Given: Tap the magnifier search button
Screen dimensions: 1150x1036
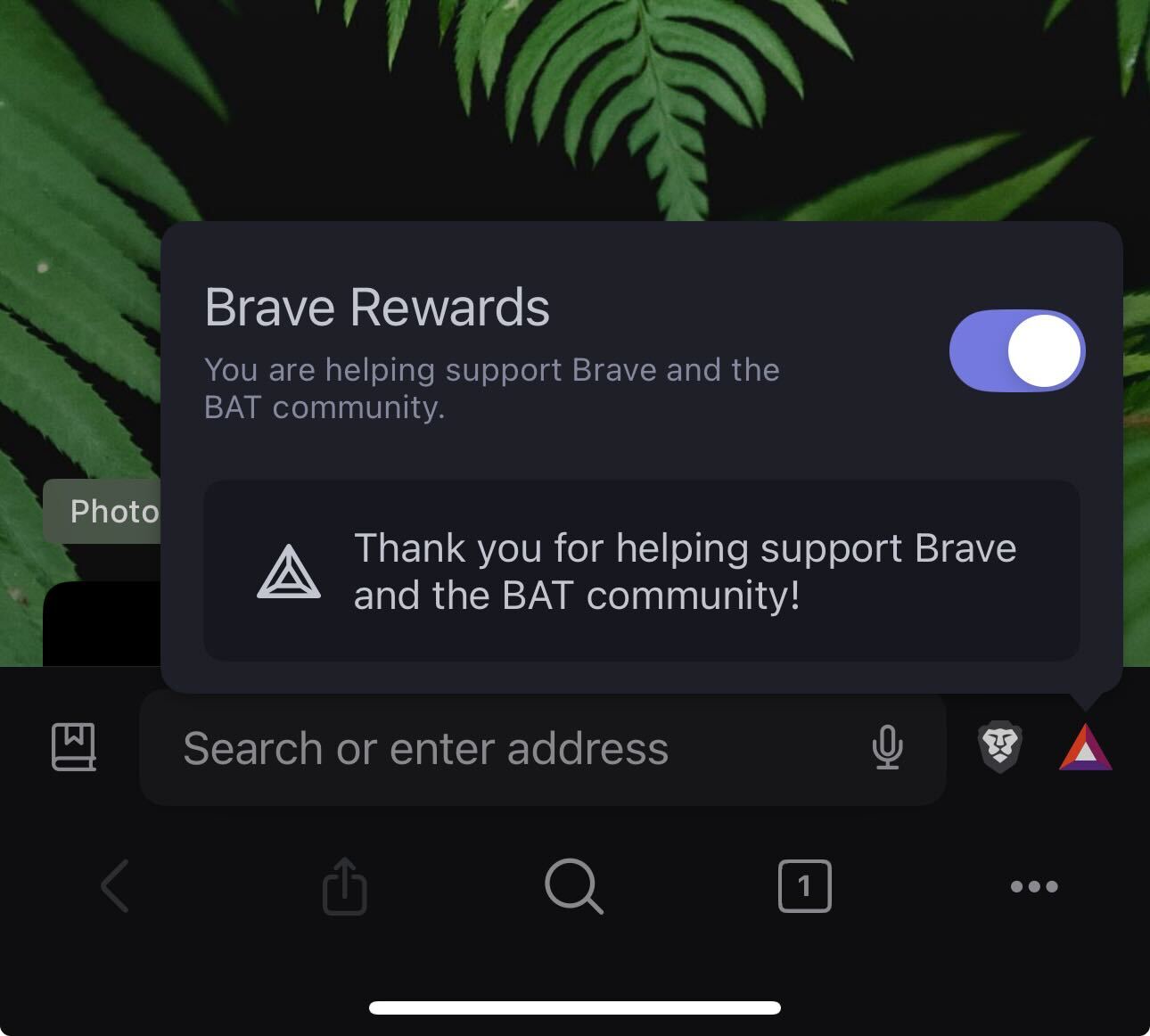Looking at the screenshot, I should 573,886.
